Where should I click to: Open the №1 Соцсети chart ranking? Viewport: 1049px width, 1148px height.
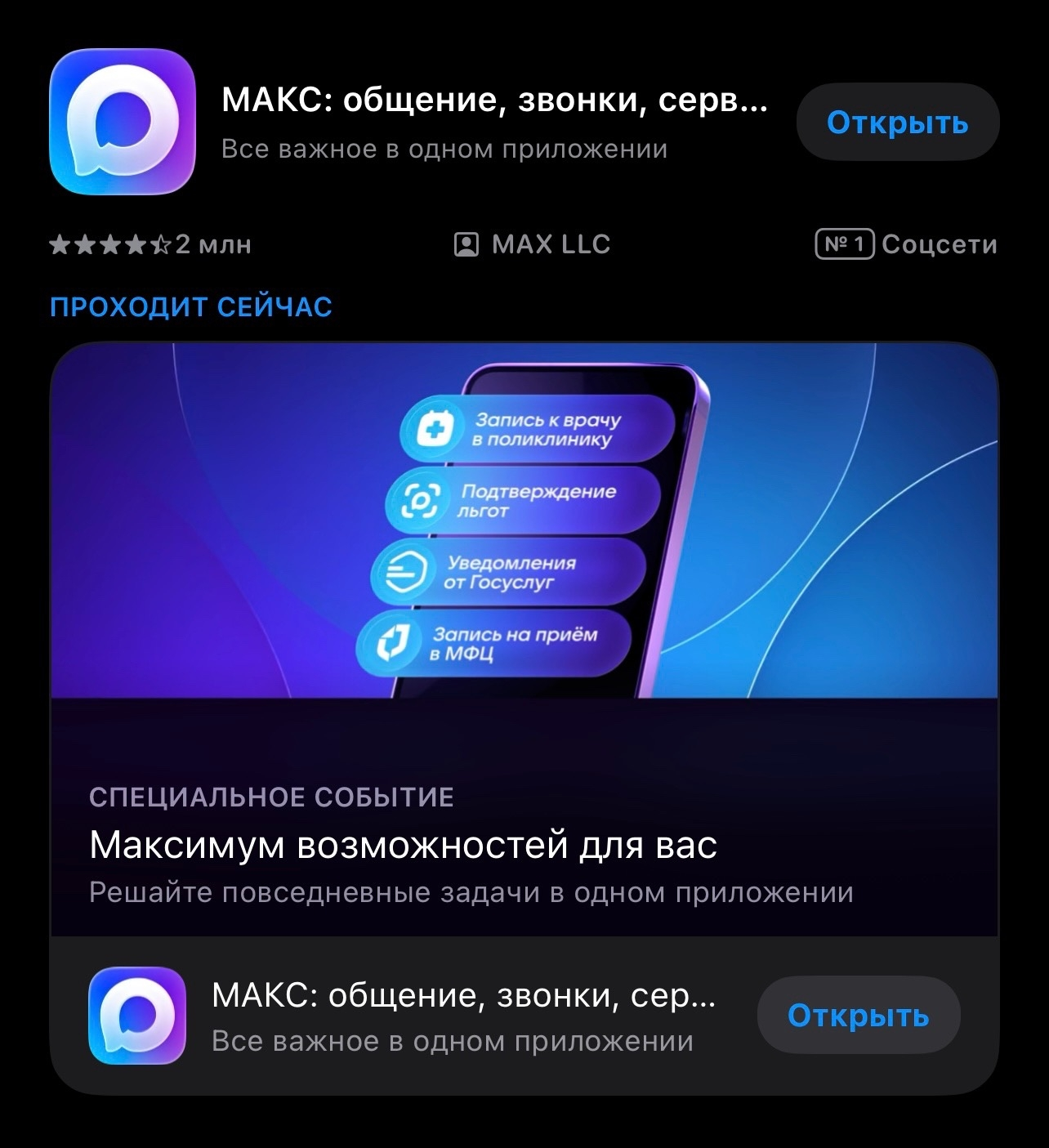click(x=906, y=244)
